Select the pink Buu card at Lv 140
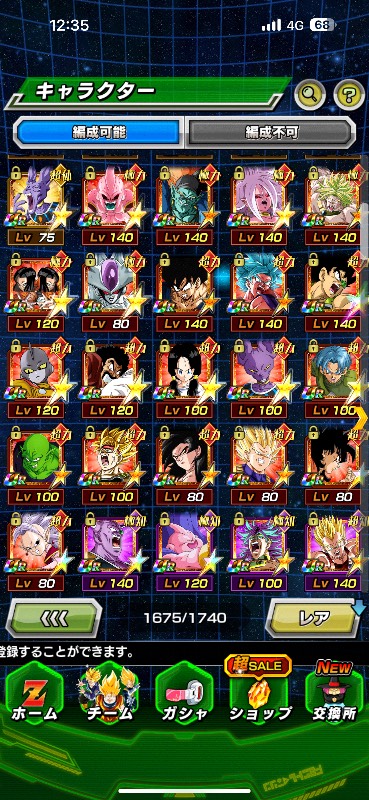This screenshot has width=369, height=800. click(111, 205)
